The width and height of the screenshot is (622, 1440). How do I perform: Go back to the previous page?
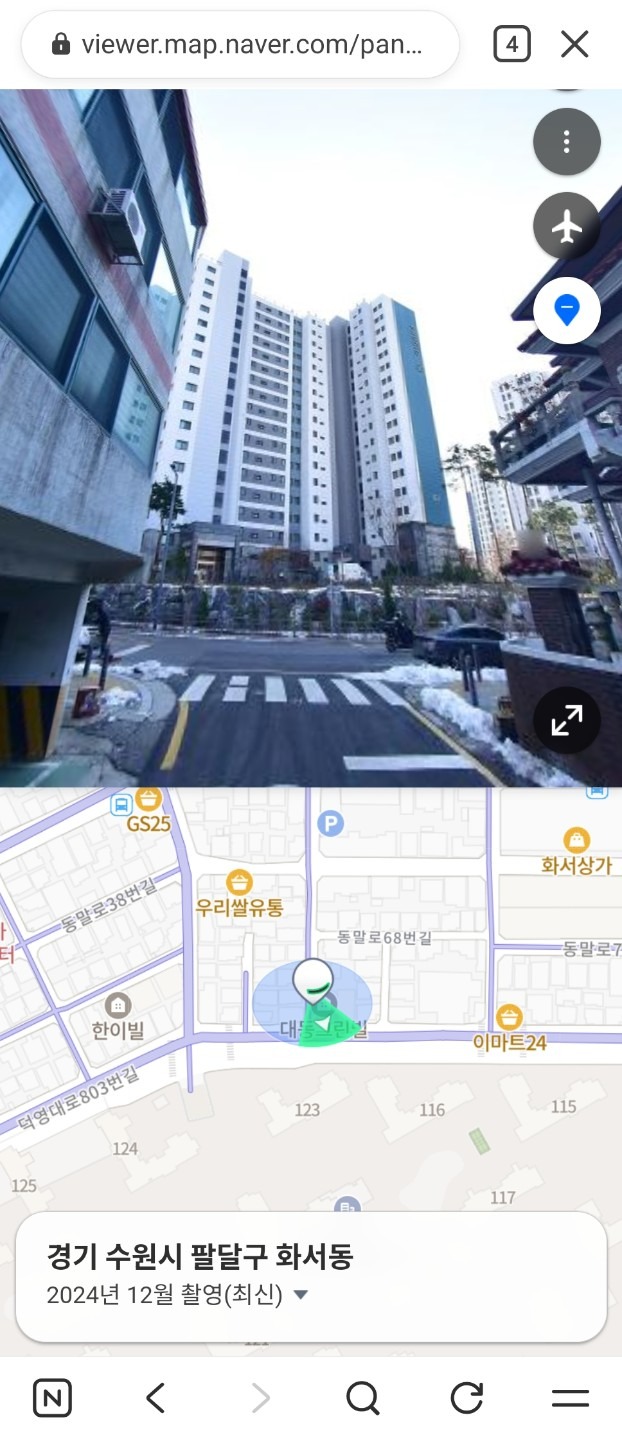[156, 1397]
